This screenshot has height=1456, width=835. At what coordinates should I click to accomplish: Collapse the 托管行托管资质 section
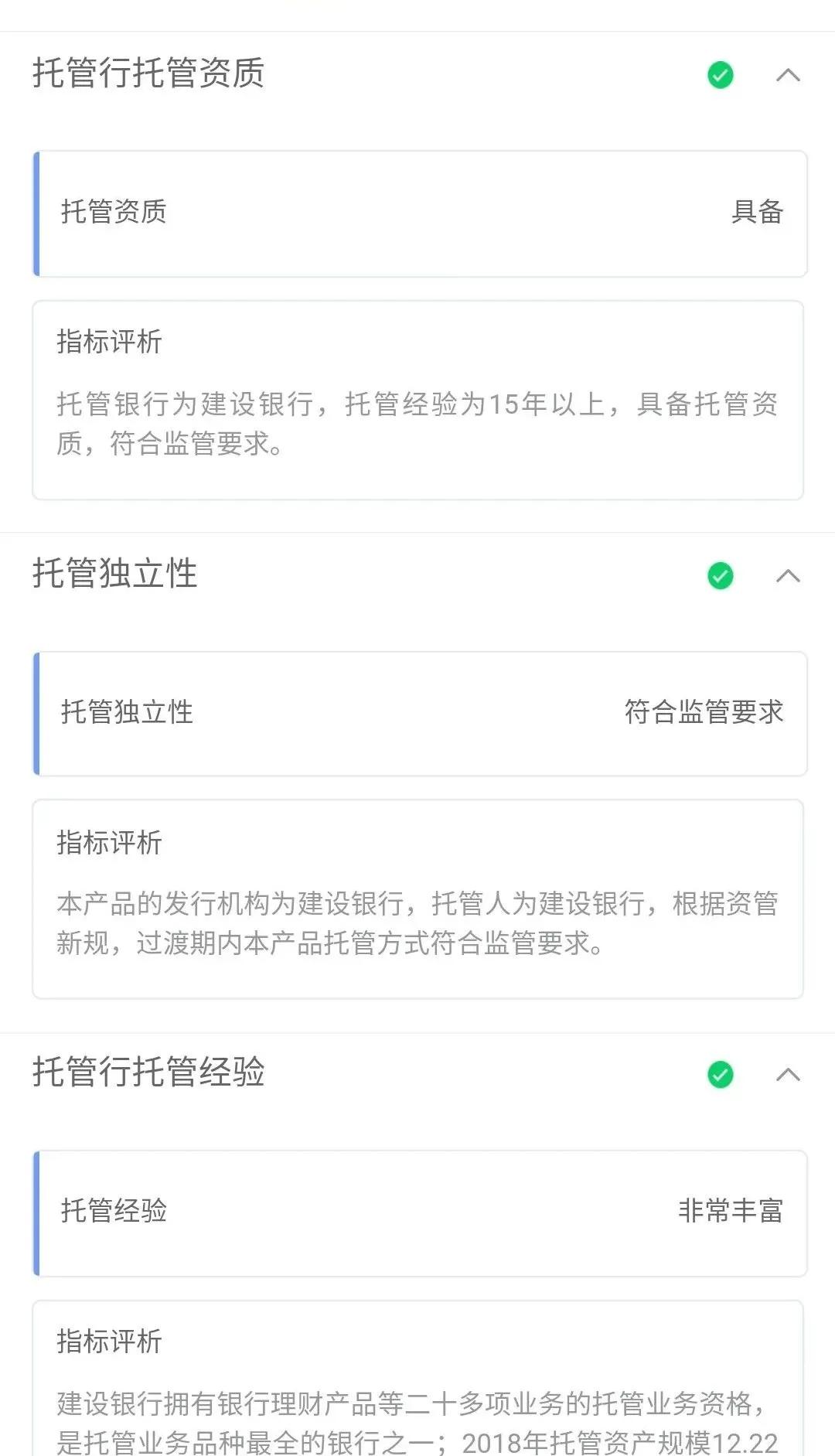tap(788, 75)
